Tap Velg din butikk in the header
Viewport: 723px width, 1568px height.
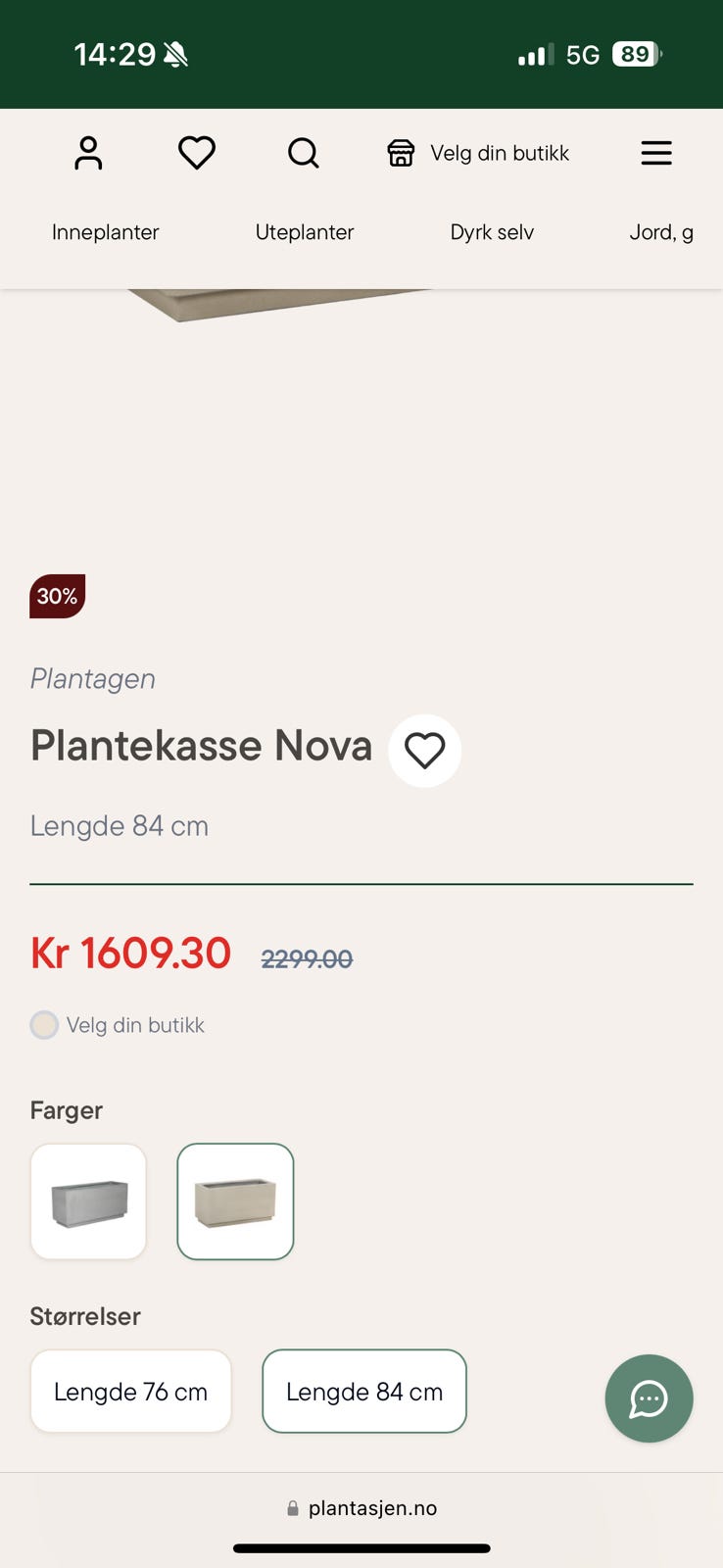(x=479, y=153)
